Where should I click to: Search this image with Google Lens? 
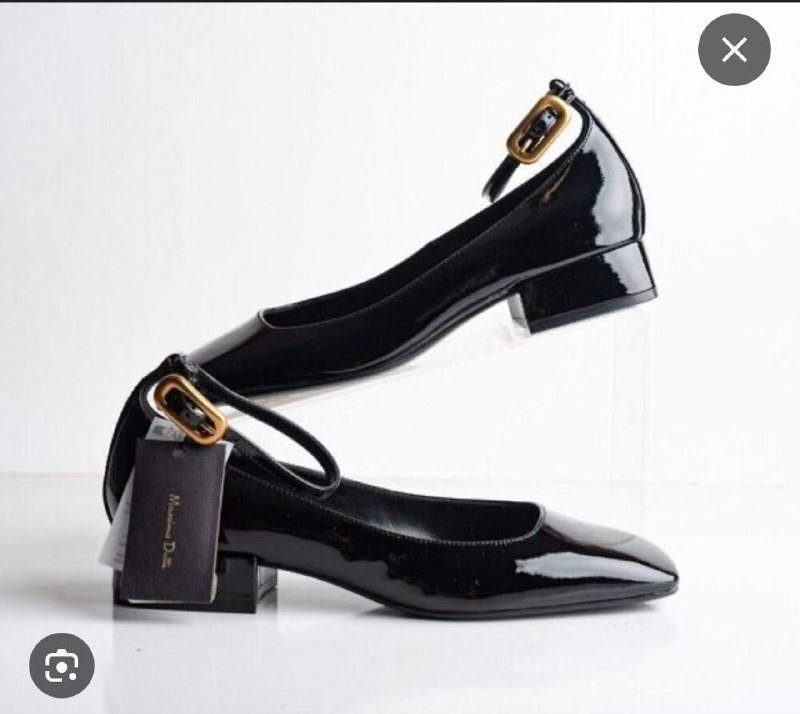(61, 665)
